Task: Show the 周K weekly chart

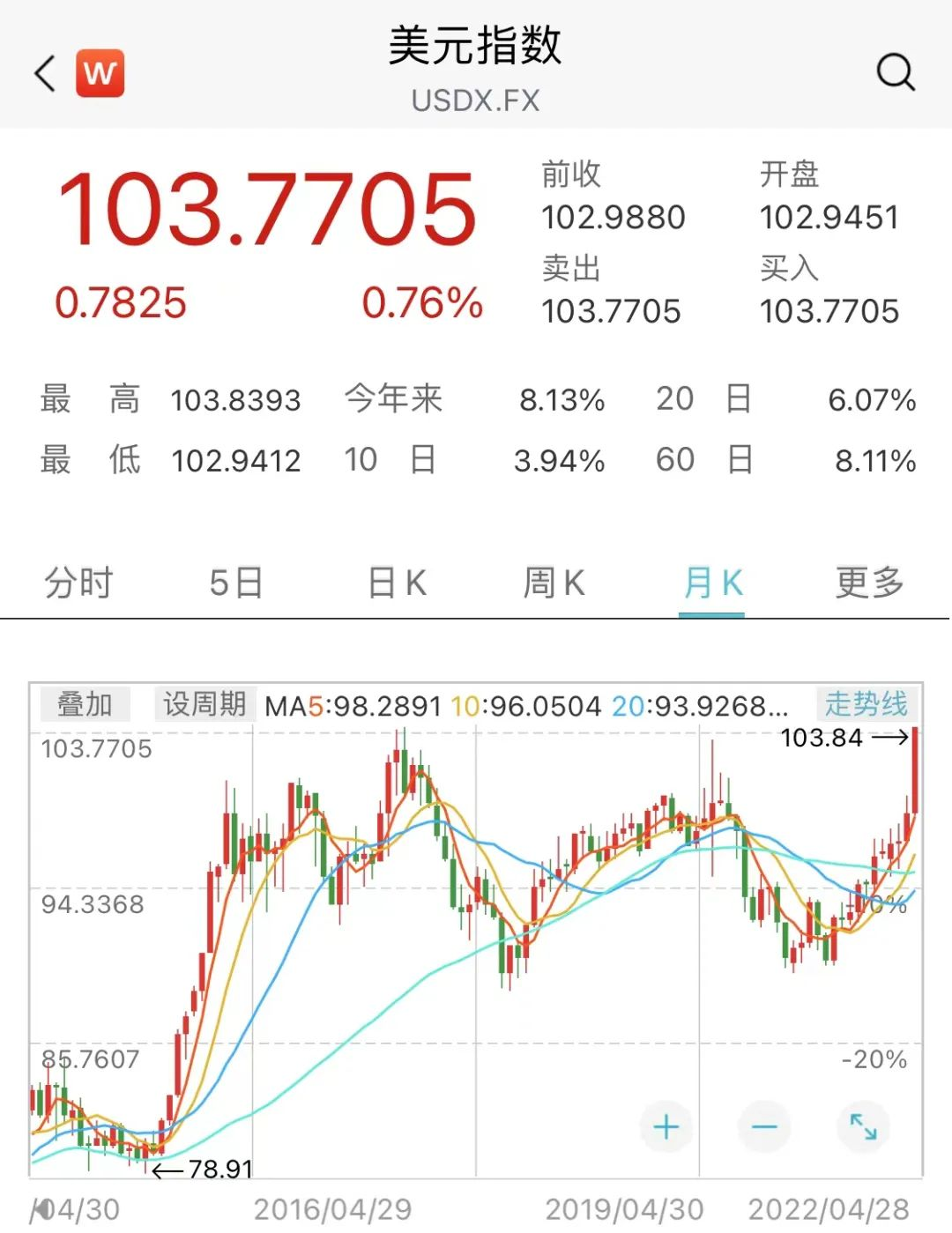Action: [554, 583]
